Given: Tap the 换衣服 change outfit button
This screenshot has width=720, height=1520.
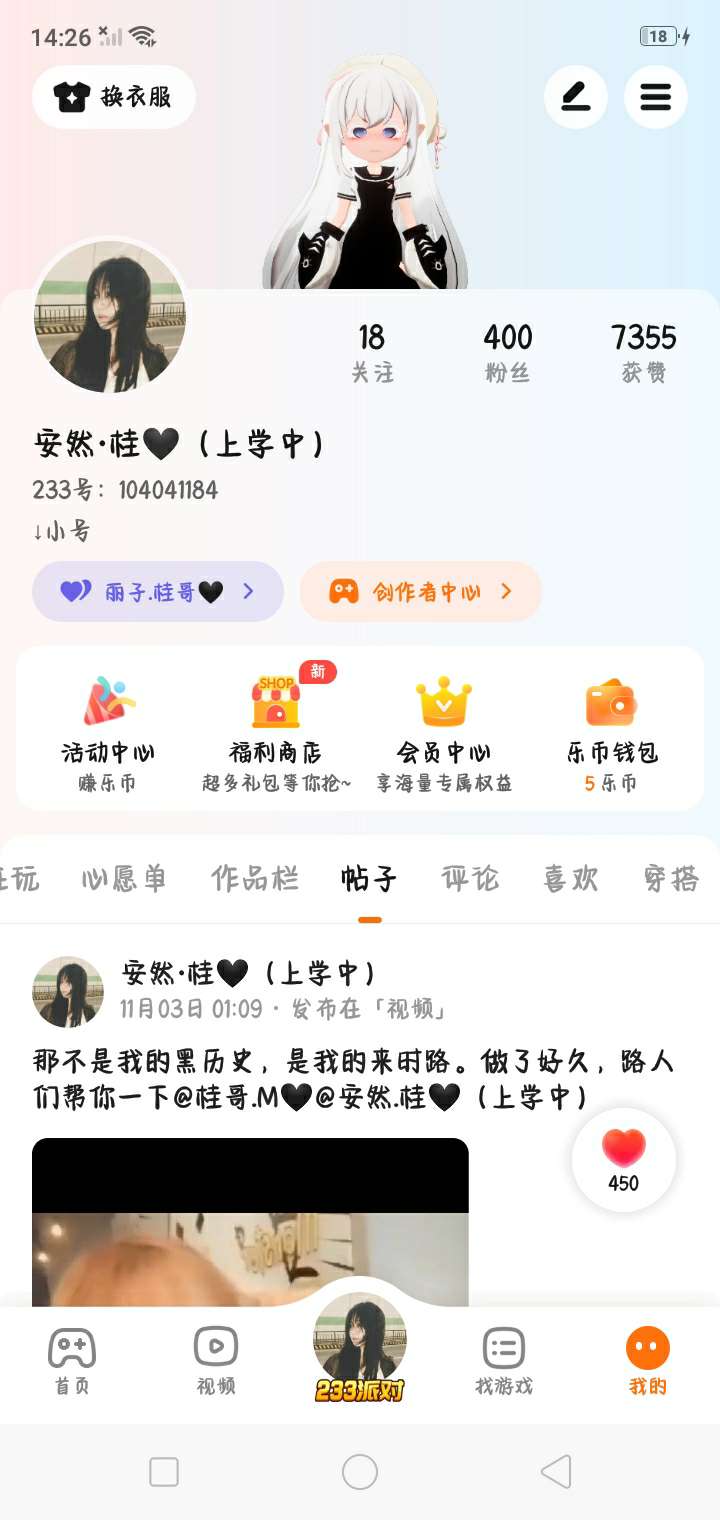Looking at the screenshot, I should coord(114,97).
